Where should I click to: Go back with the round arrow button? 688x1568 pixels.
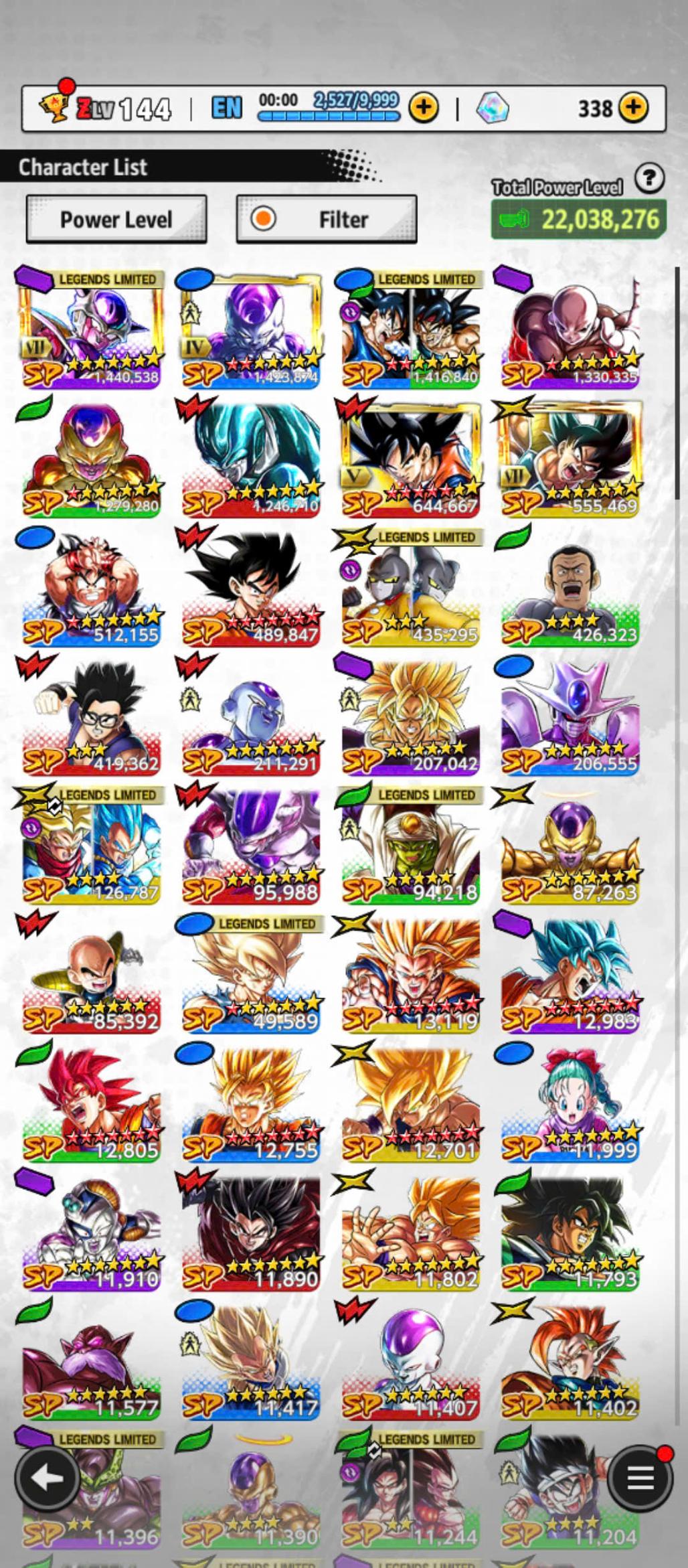(48, 1479)
